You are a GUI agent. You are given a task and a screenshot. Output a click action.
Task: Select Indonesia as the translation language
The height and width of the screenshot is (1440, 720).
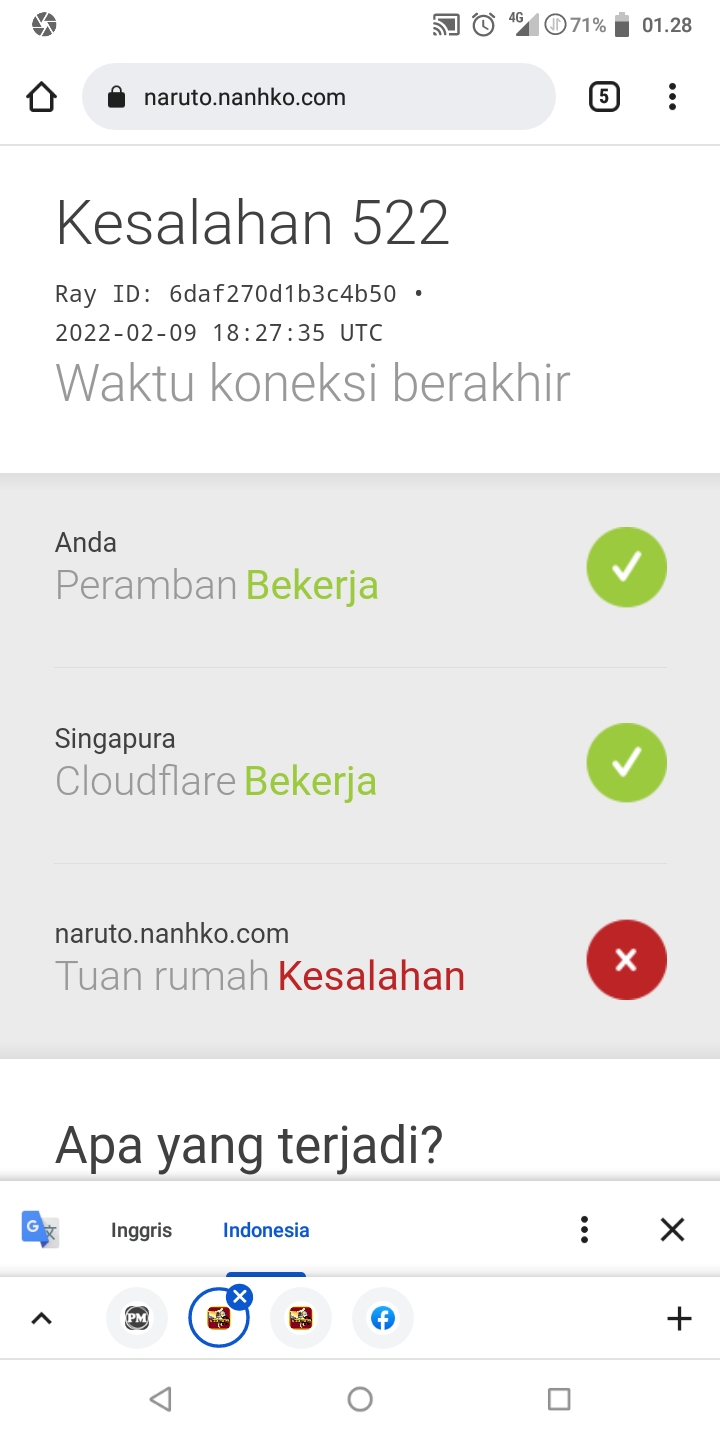click(266, 1230)
